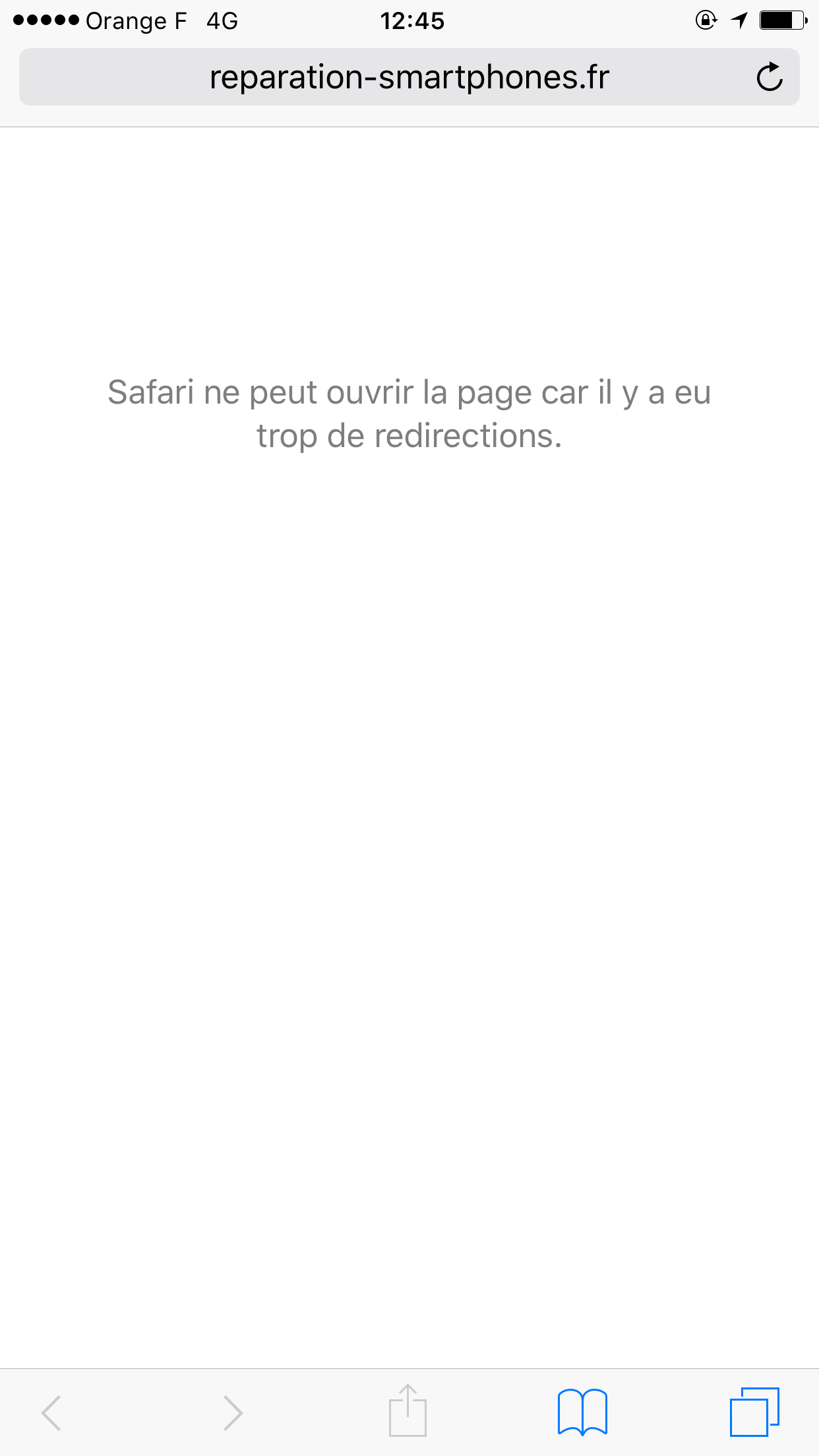Open the bookmarks book icon
The image size is (819, 1456).
582,1412
